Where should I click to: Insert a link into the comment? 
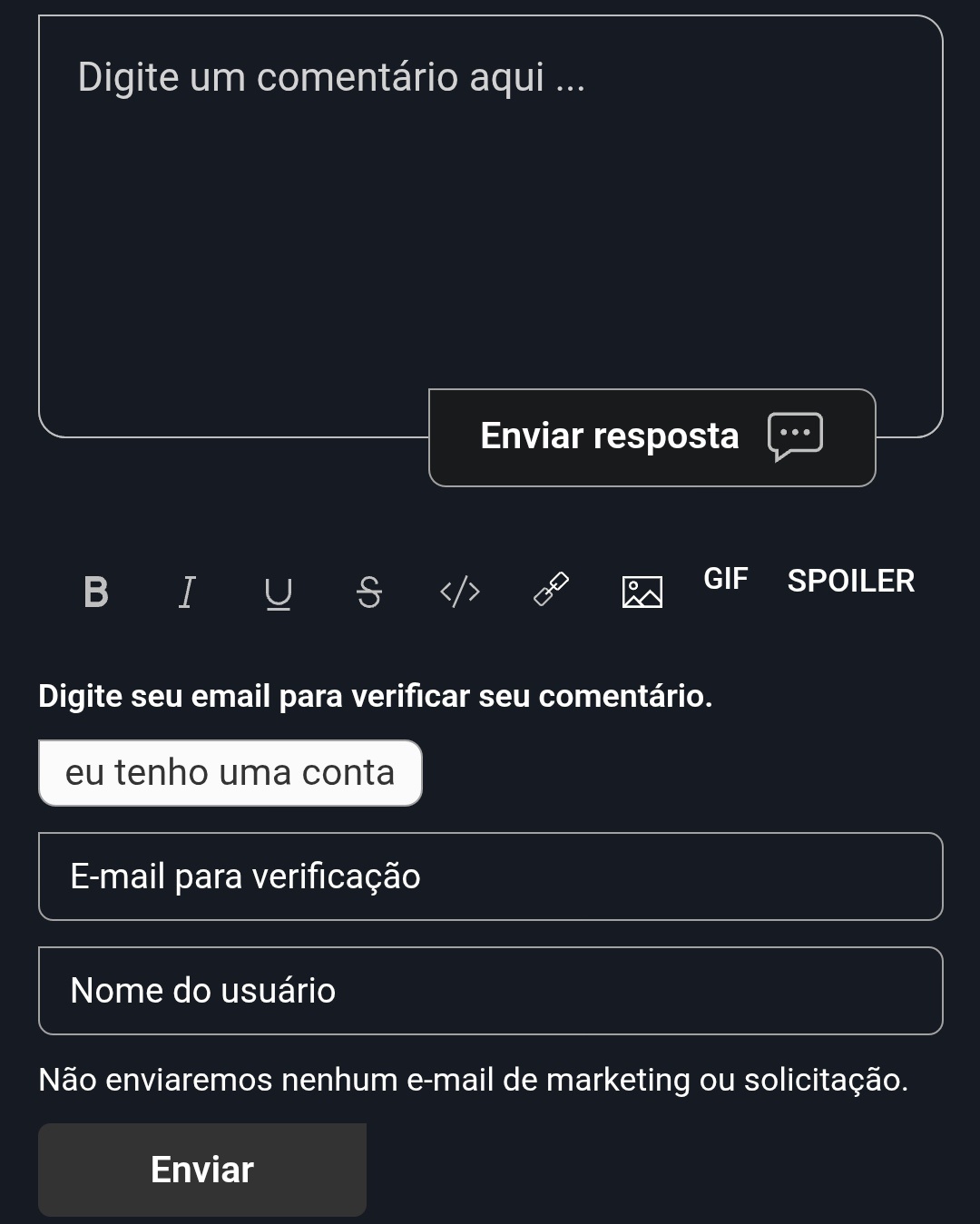pyautogui.click(x=551, y=589)
